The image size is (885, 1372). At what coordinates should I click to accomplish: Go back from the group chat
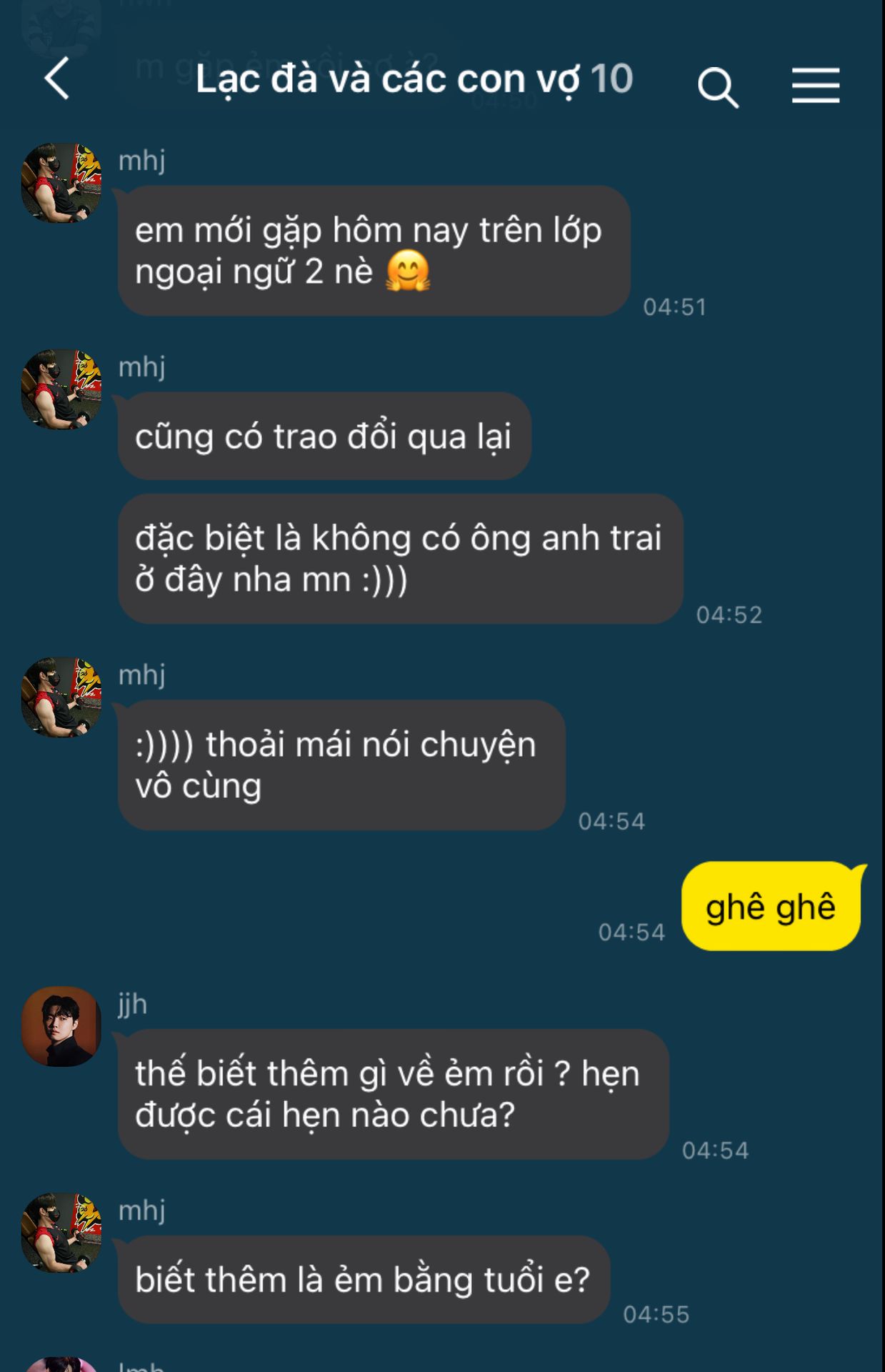pyautogui.click(x=57, y=79)
